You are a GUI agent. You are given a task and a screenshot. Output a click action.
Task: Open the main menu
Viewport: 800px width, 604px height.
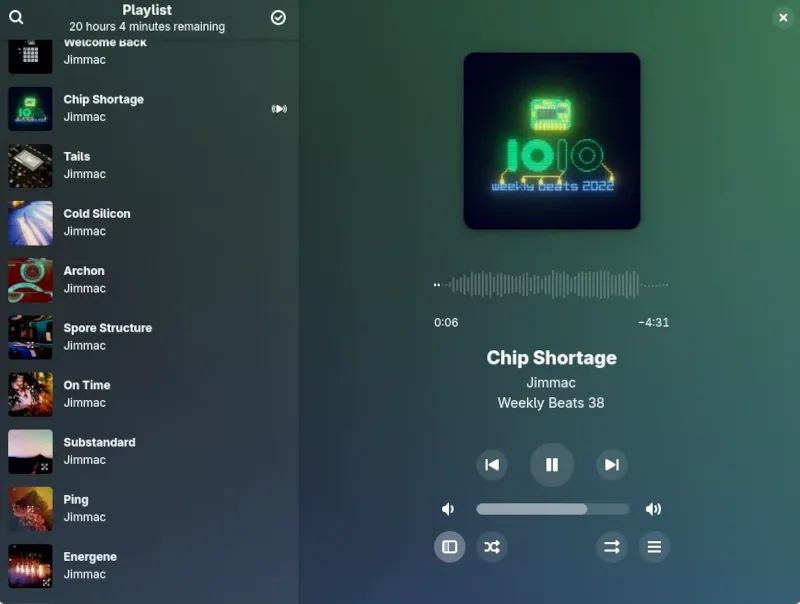tap(654, 547)
